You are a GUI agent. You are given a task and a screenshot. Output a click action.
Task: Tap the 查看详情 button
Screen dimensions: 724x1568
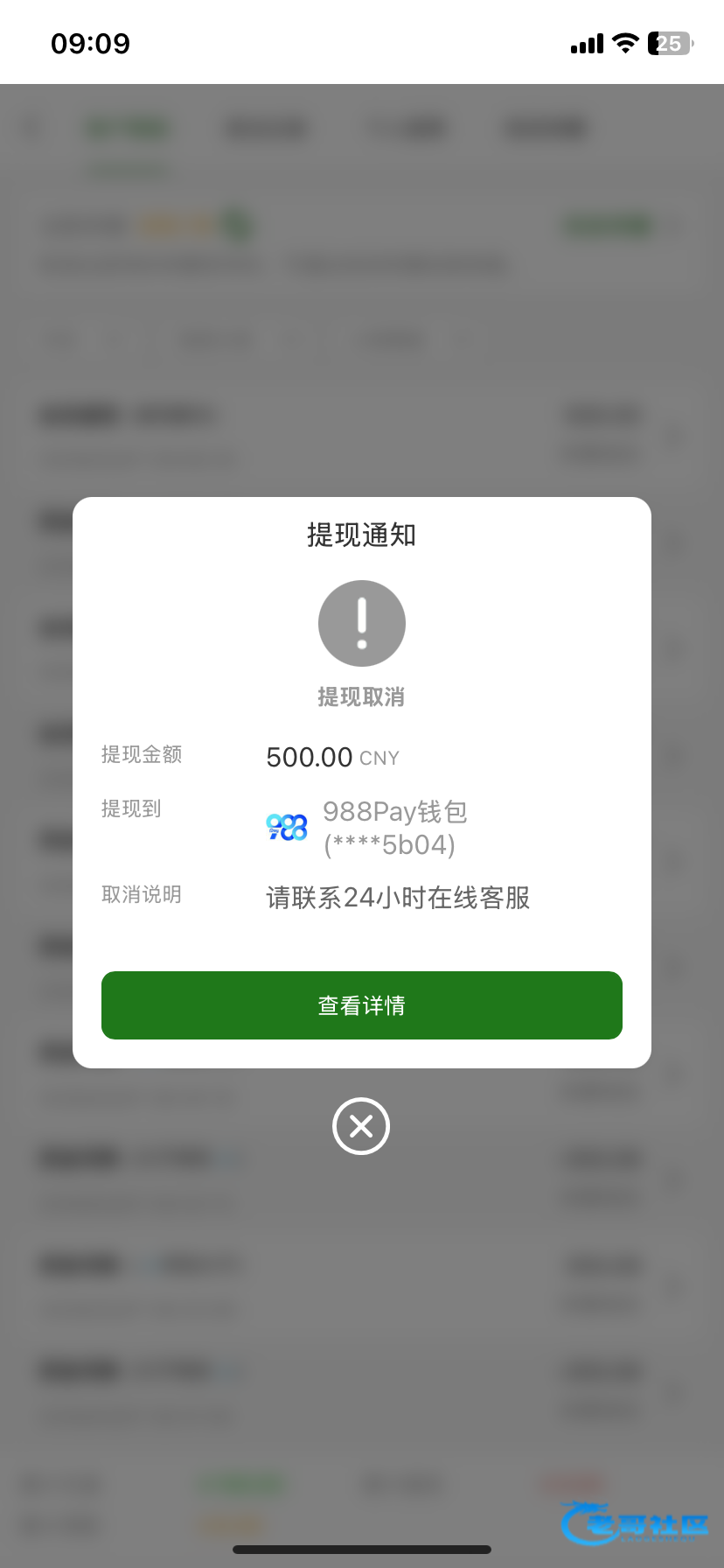click(x=361, y=1005)
